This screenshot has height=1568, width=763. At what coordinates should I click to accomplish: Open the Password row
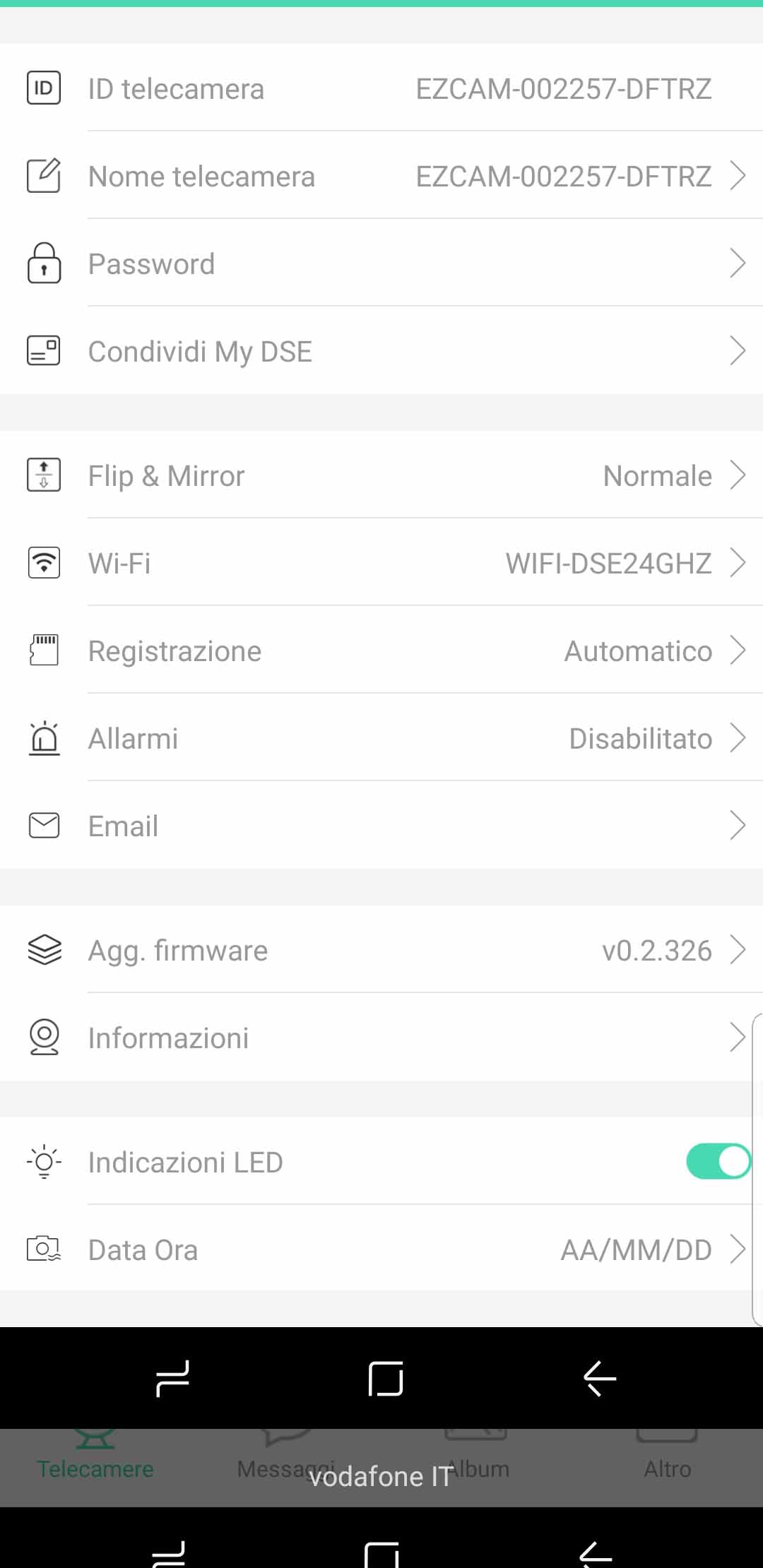click(x=381, y=263)
